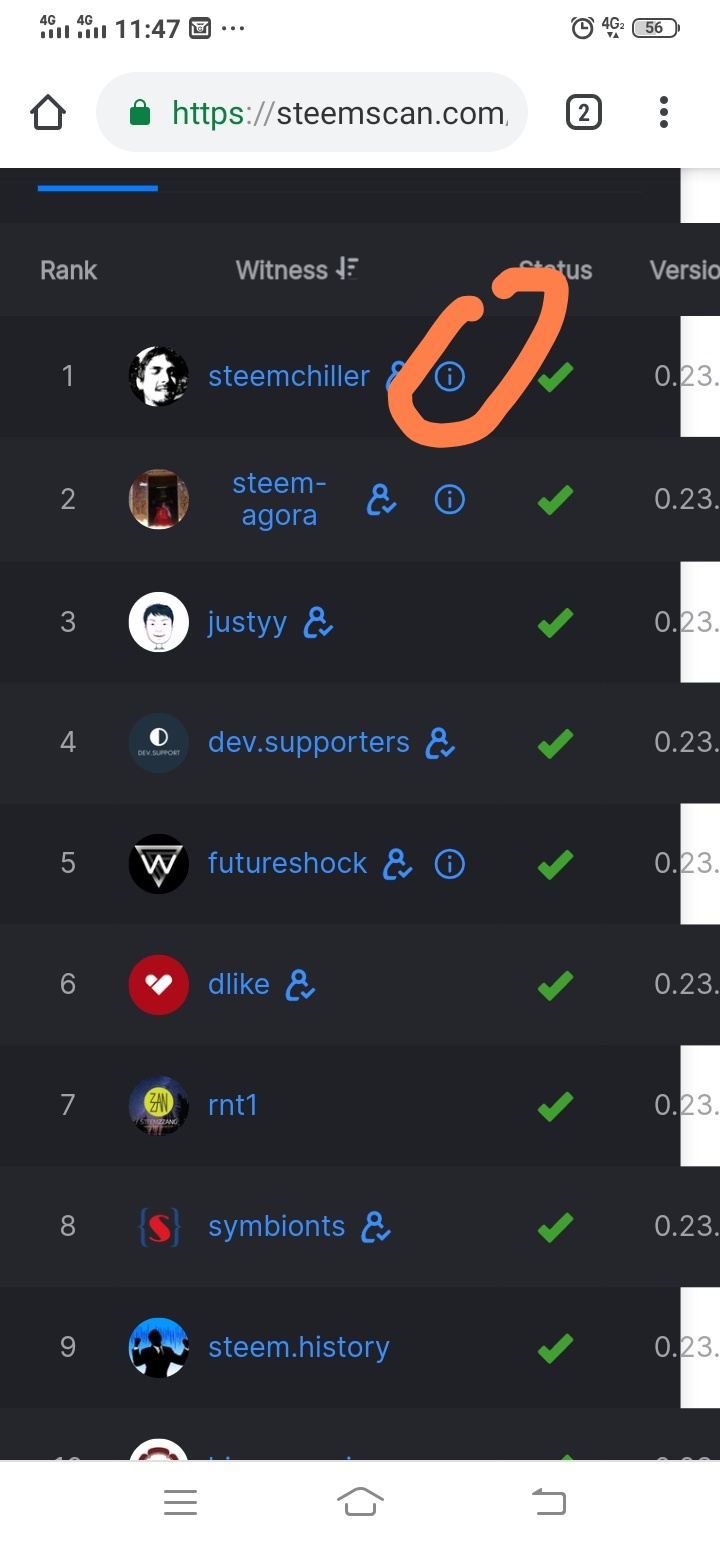Open symbionts witness page
The height and width of the screenshot is (1544, 720).
click(x=276, y=1226)
